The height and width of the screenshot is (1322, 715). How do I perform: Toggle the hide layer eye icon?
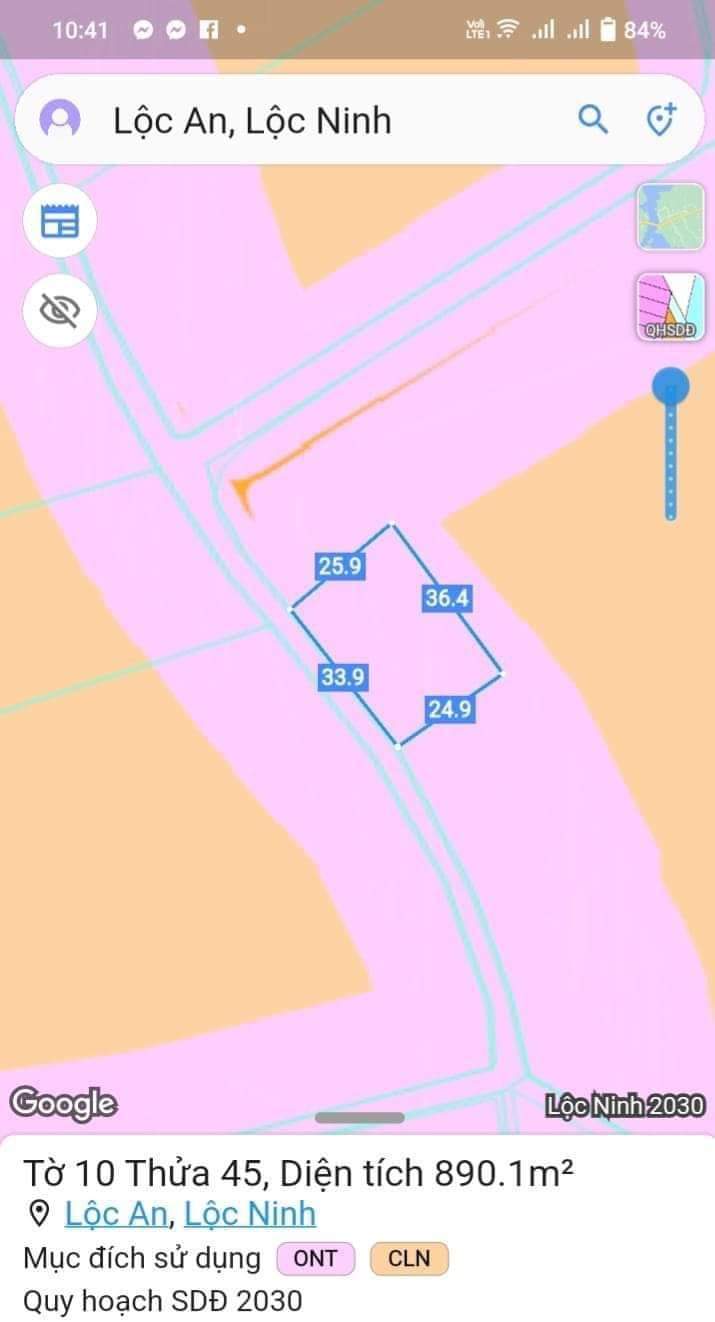tap(60, 311)
